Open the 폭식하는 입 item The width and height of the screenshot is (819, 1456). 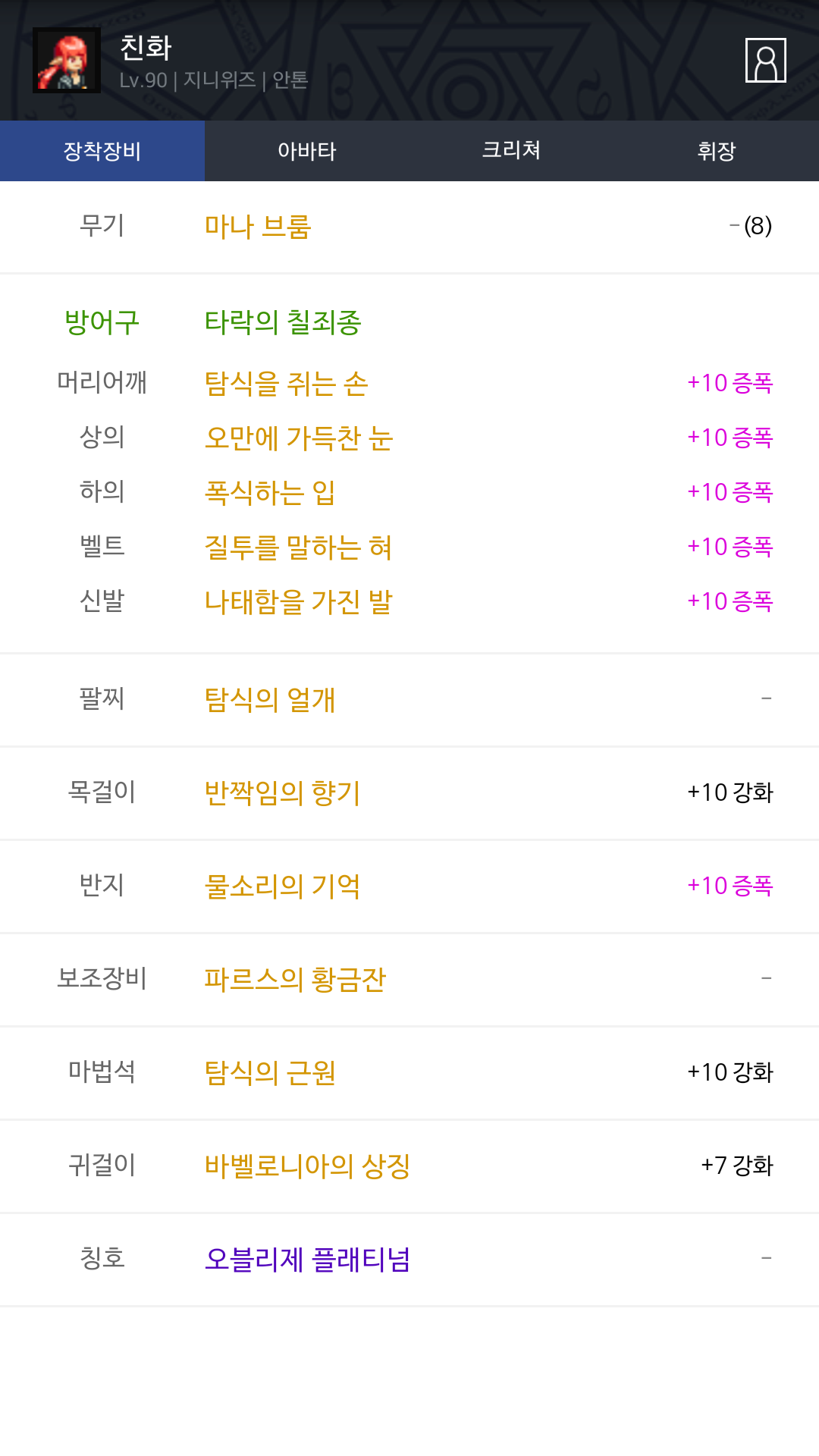pos(269,493)
